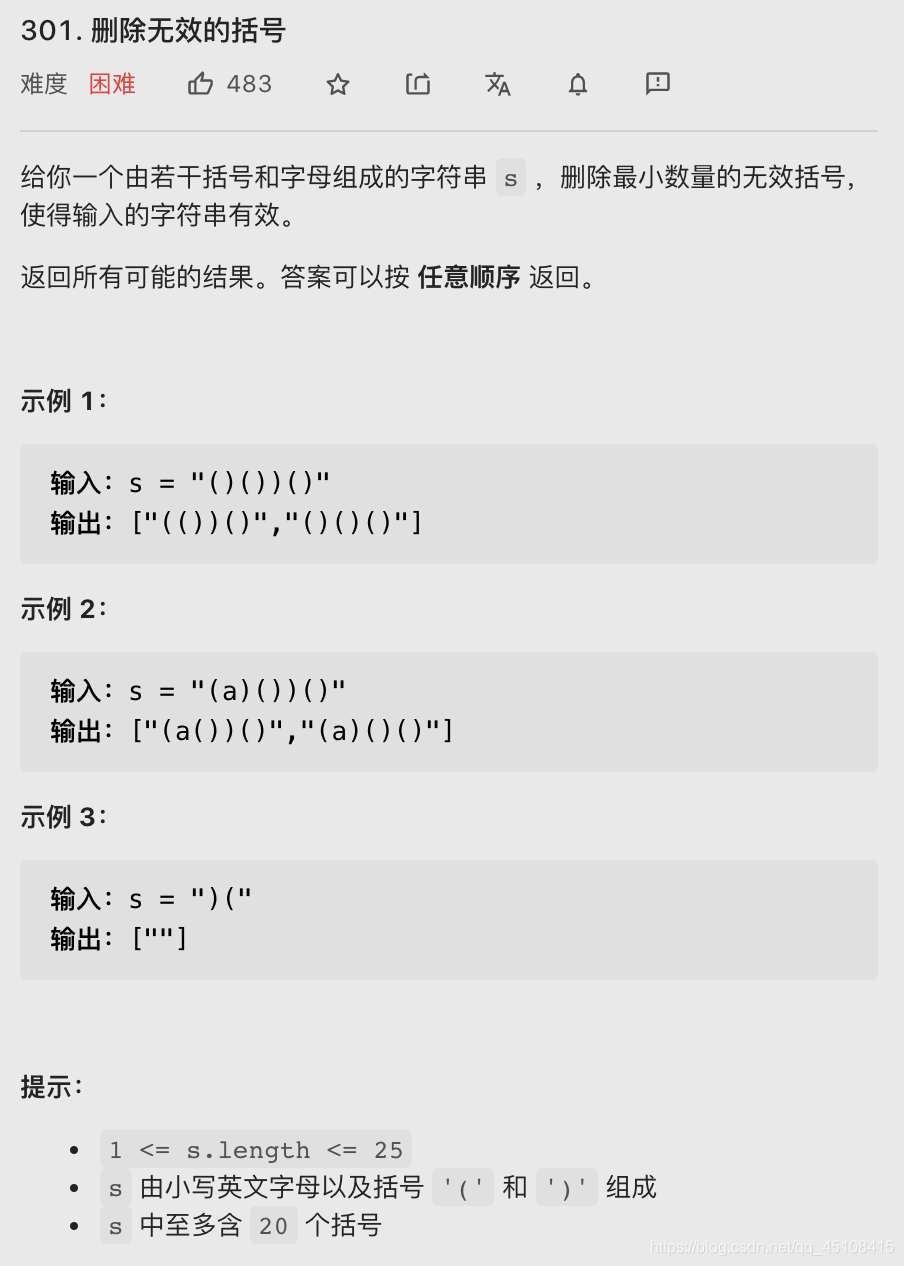
Task: Share this problem
Action: tap(418, 84)
